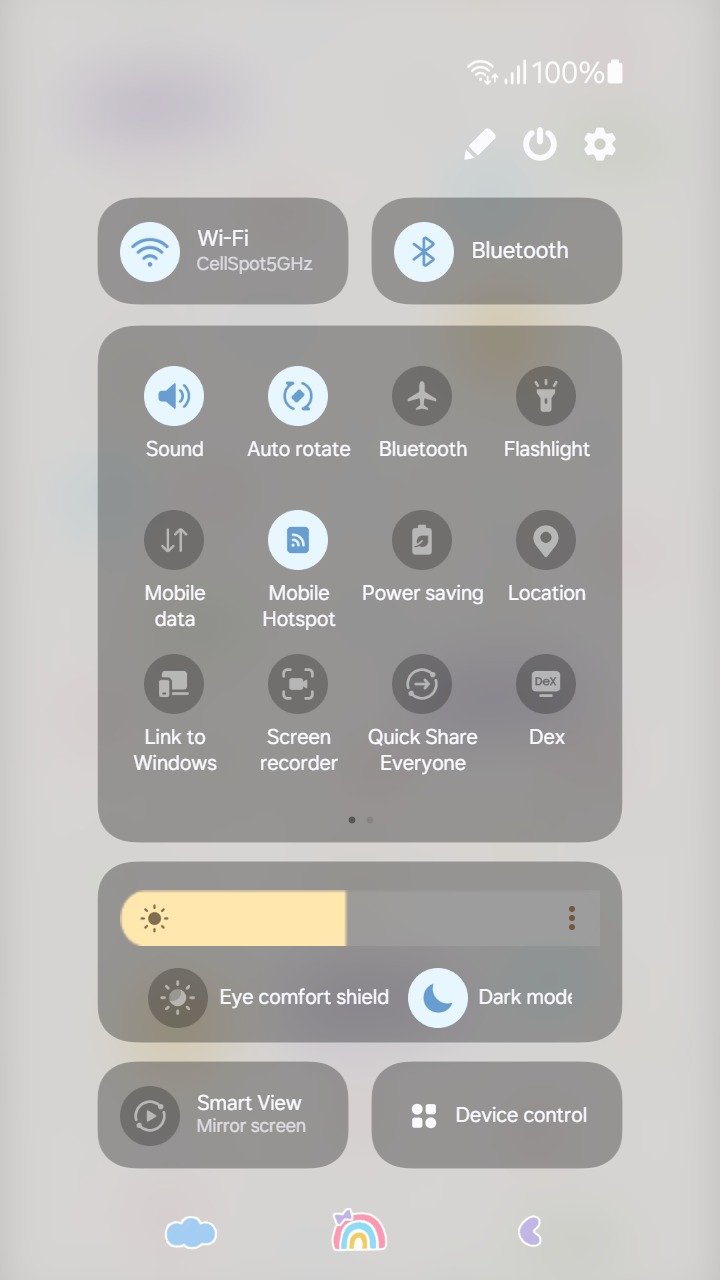Enable Link to Windows

pos(174,684)
